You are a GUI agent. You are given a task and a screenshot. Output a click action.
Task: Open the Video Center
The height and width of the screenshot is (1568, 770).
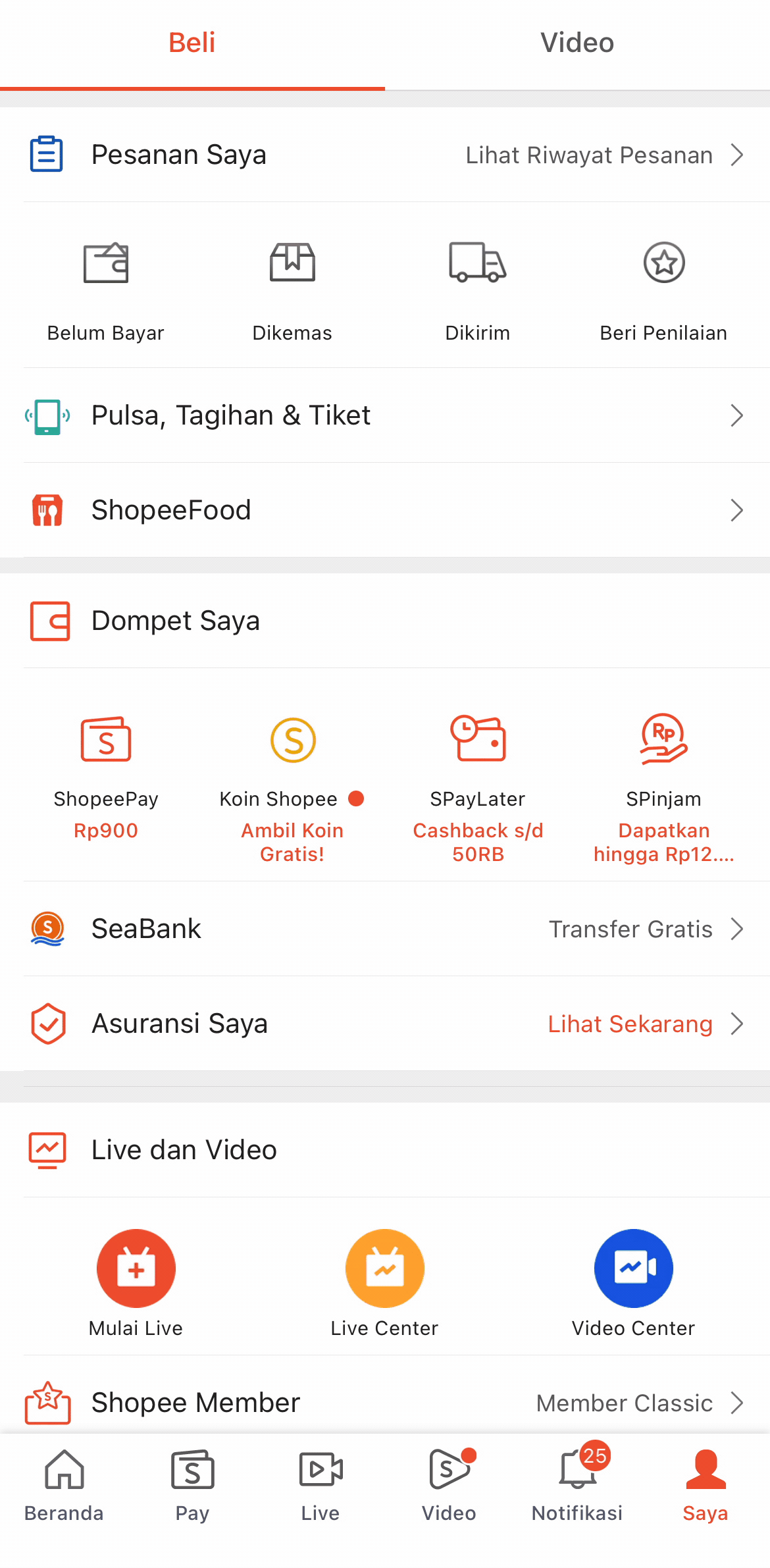[634, 1268]
